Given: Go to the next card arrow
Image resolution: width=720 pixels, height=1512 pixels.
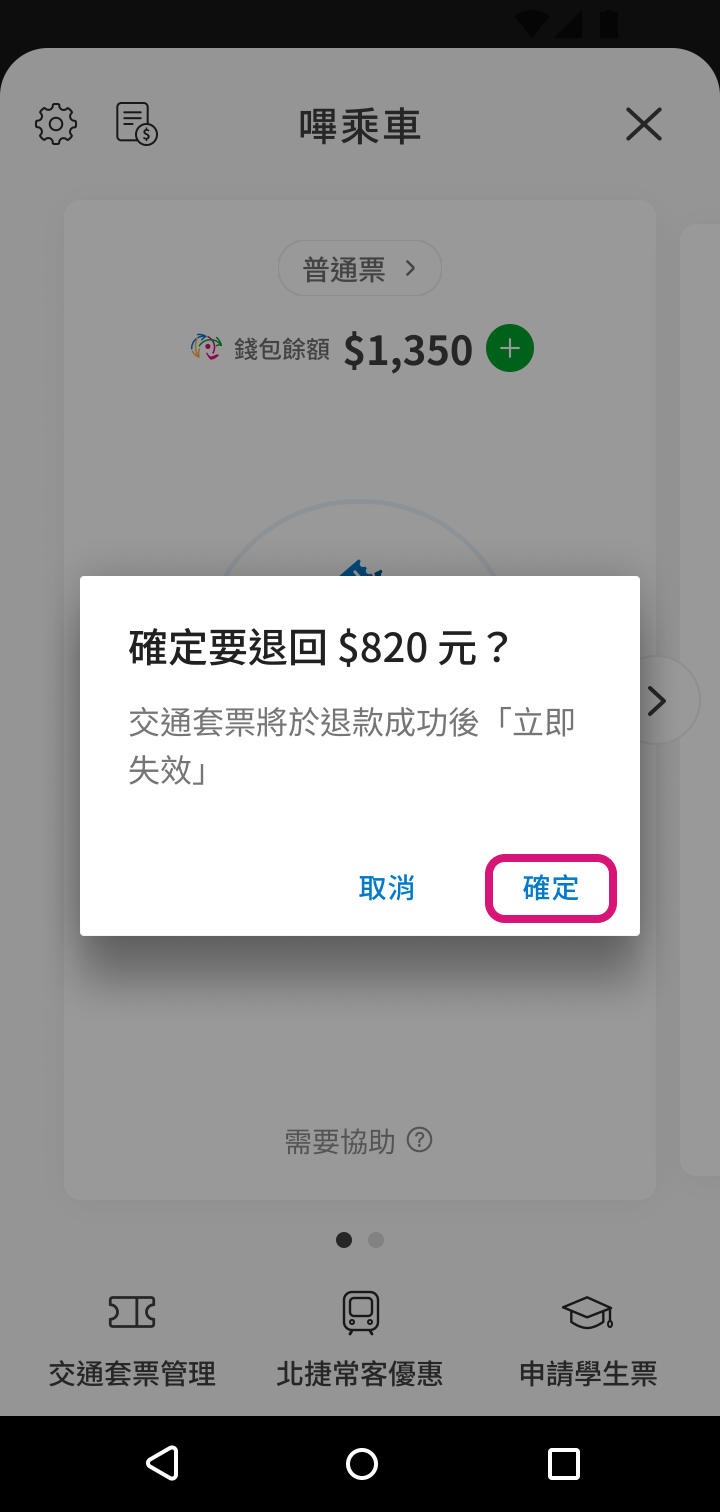Looking at the screenshot, I should (x=658, y=701).
